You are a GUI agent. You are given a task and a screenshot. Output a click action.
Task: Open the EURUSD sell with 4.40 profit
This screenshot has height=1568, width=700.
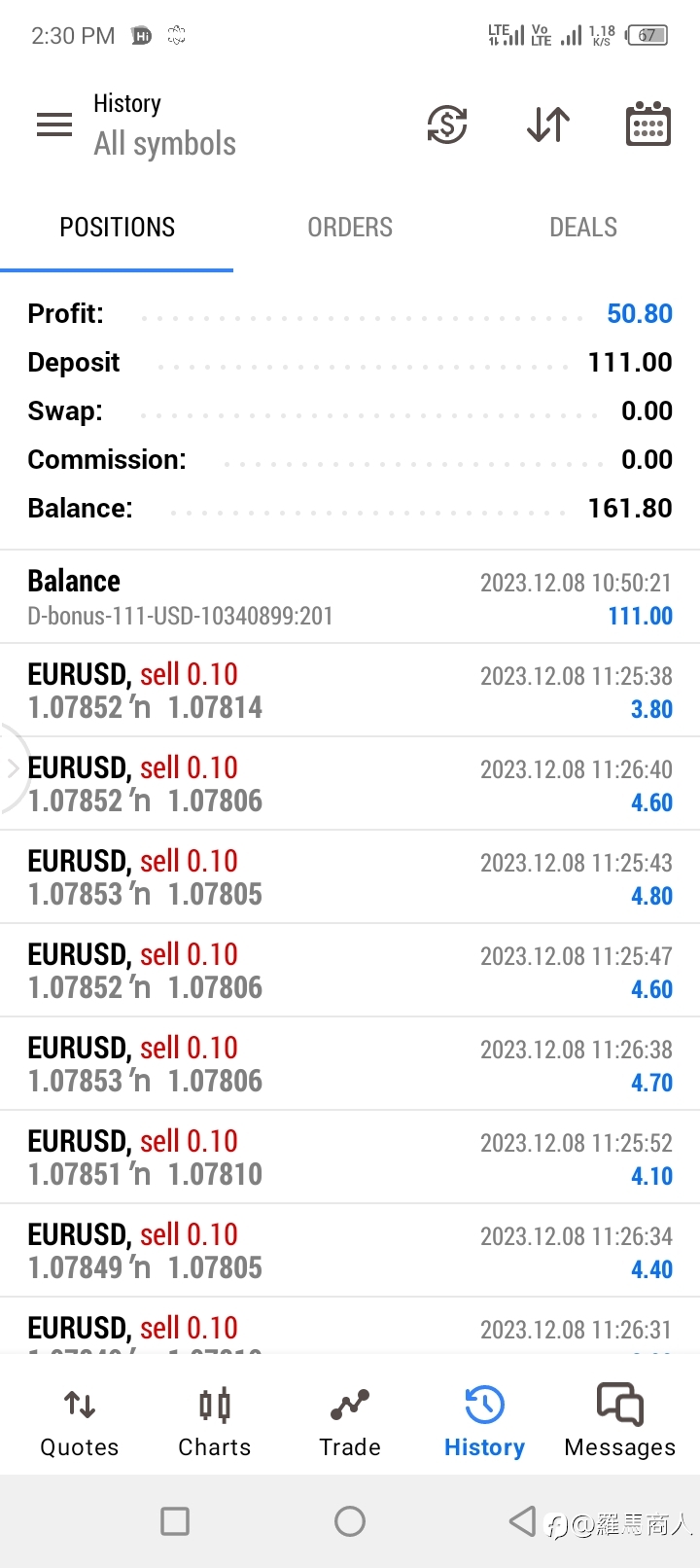point(350,1251)
